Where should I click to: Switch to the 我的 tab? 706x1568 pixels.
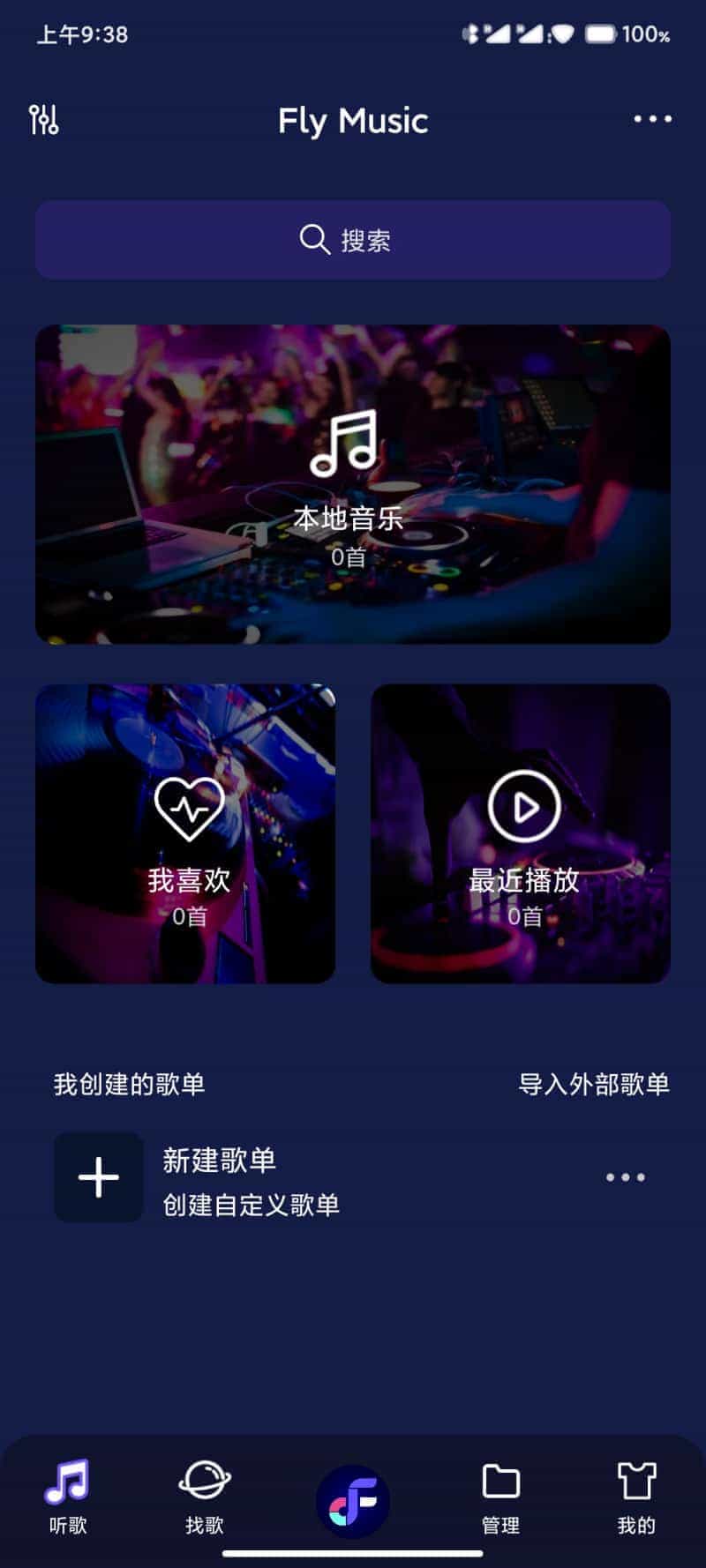point(636,1497)
